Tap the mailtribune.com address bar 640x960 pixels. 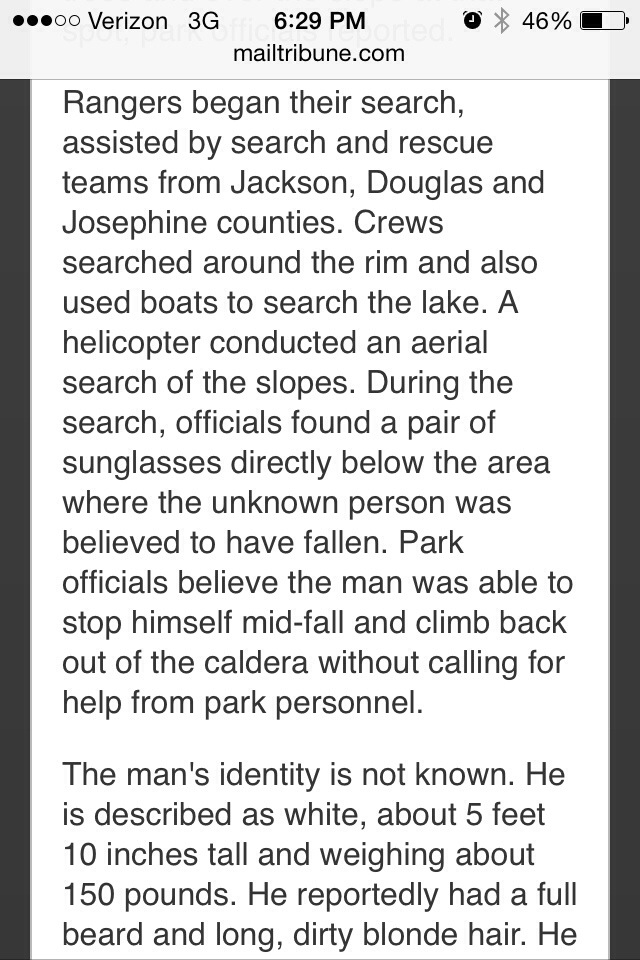(x=319, y=53)
